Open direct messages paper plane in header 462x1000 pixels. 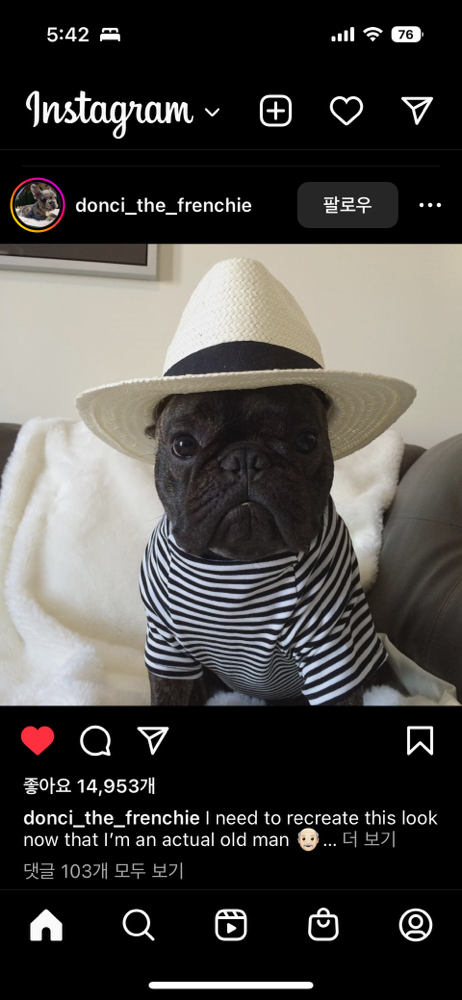point(417,110)
